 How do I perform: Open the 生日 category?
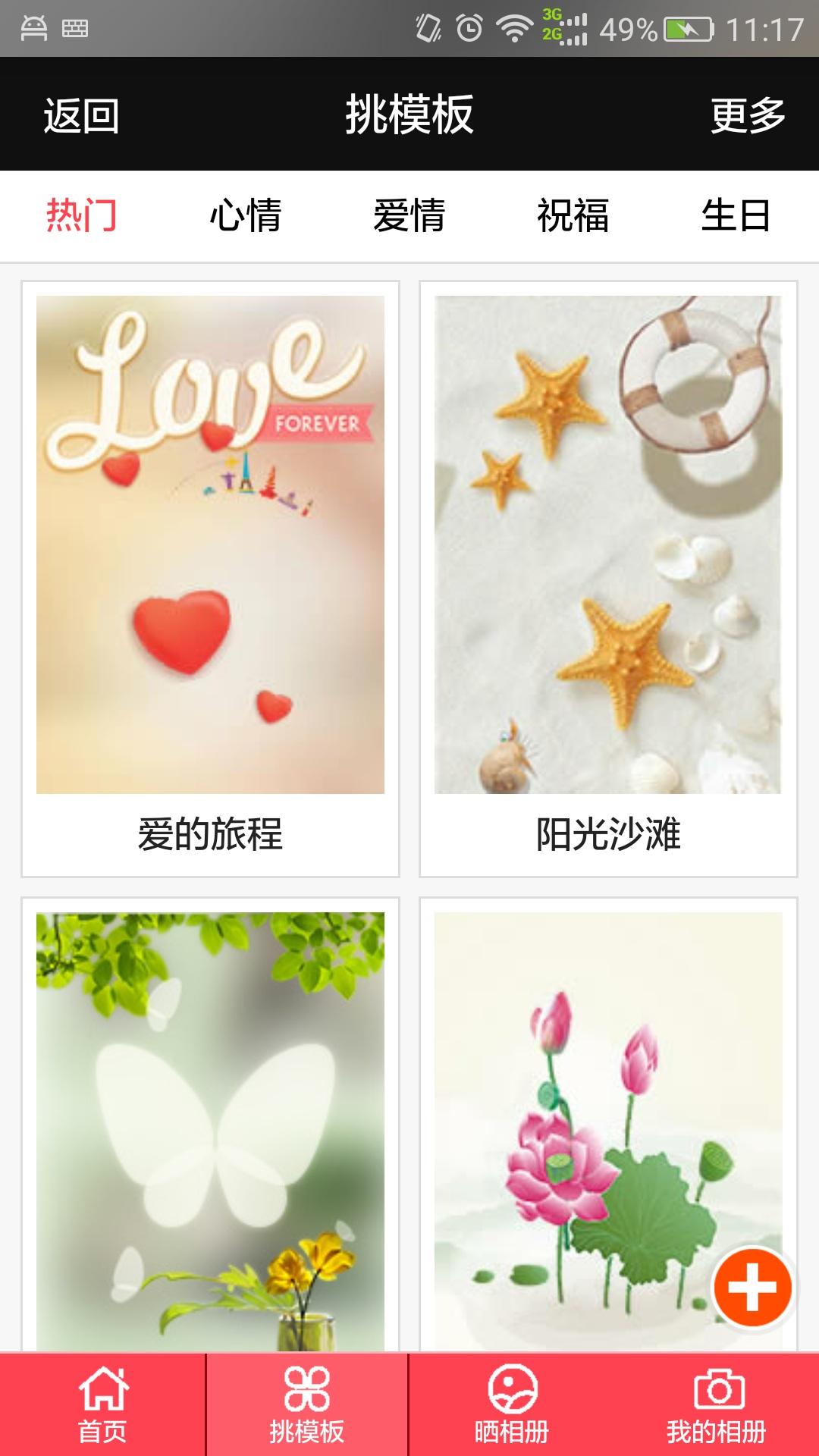click(x=739, y=215)
